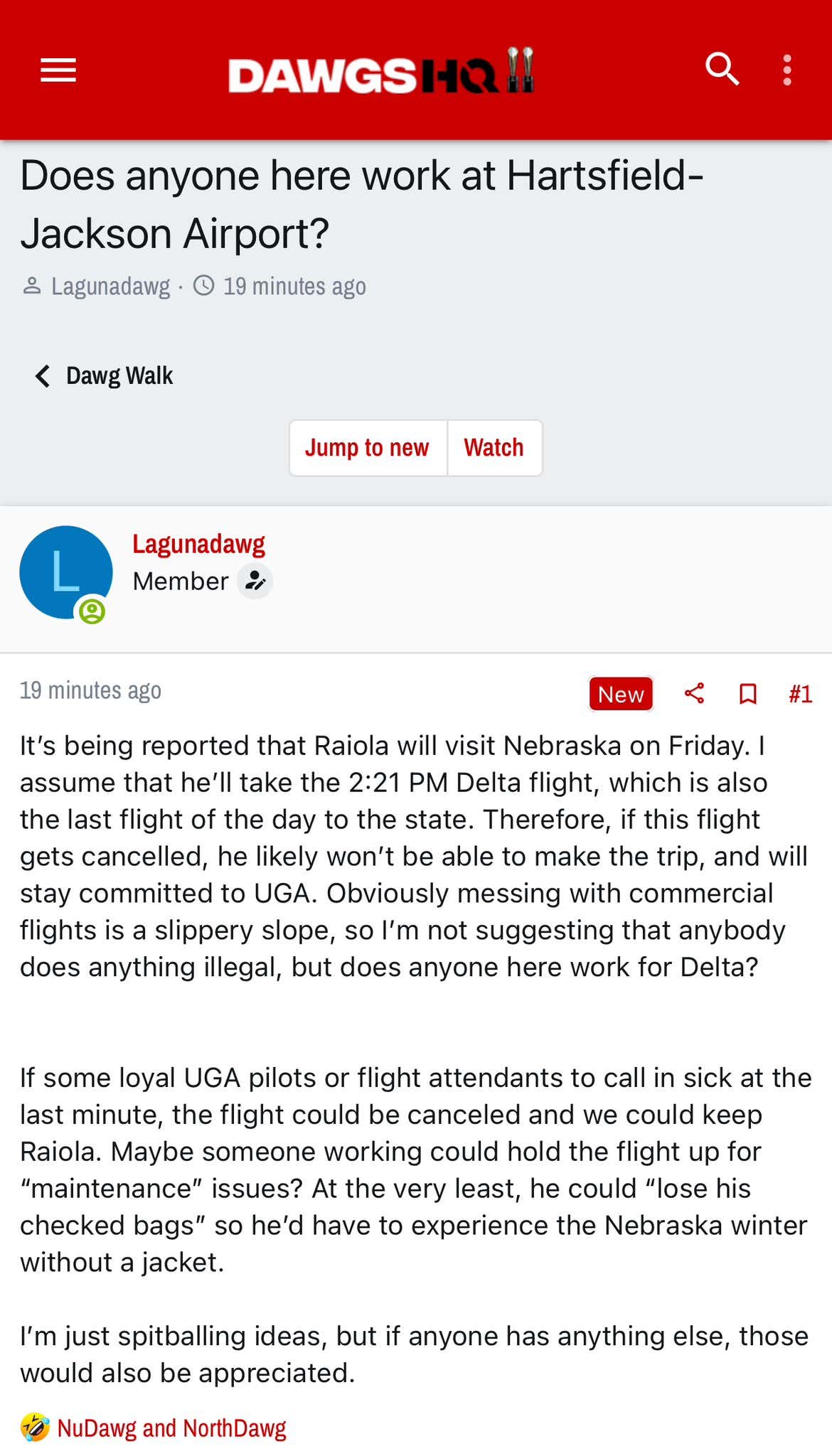Open the three-dot overflow menu
The image size is (832, 1456).
787,69
